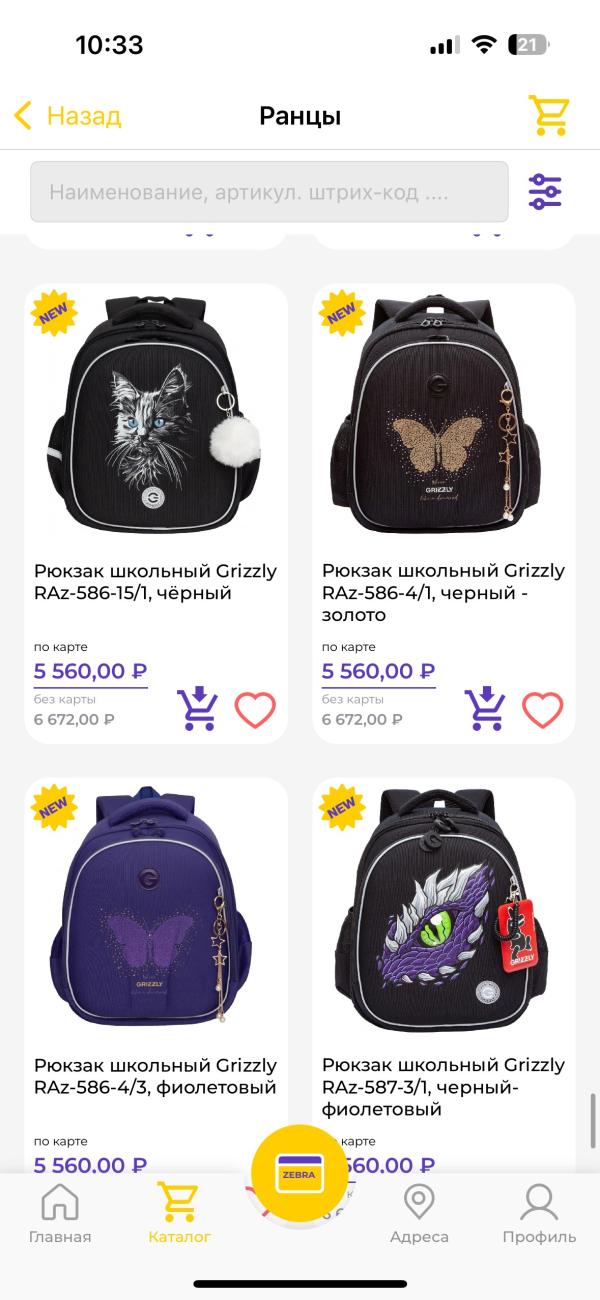Select the Каталог tab

[x=180, y=1213]
